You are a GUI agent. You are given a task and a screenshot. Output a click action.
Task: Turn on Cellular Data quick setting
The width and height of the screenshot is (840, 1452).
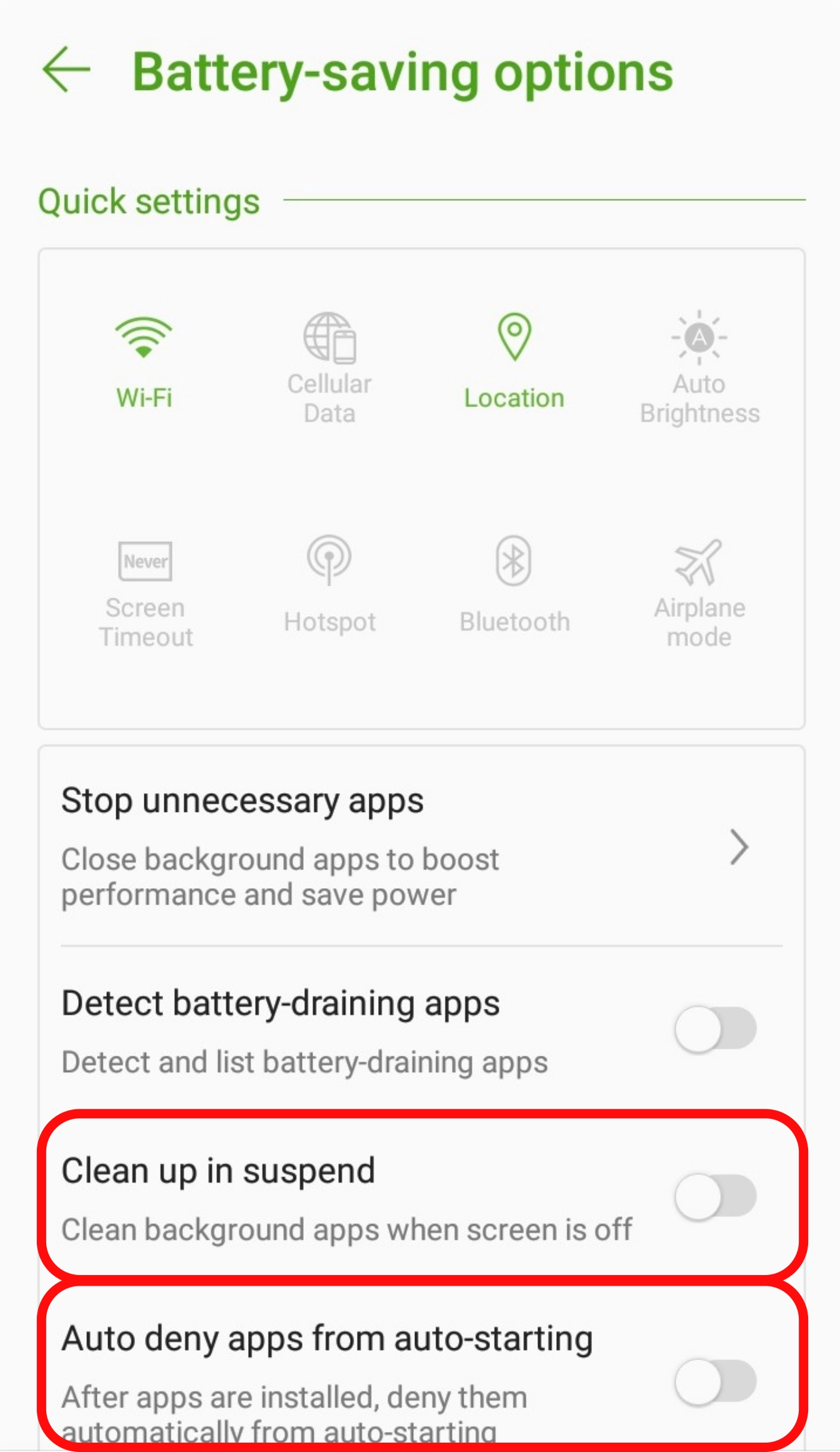click(329, 369)
